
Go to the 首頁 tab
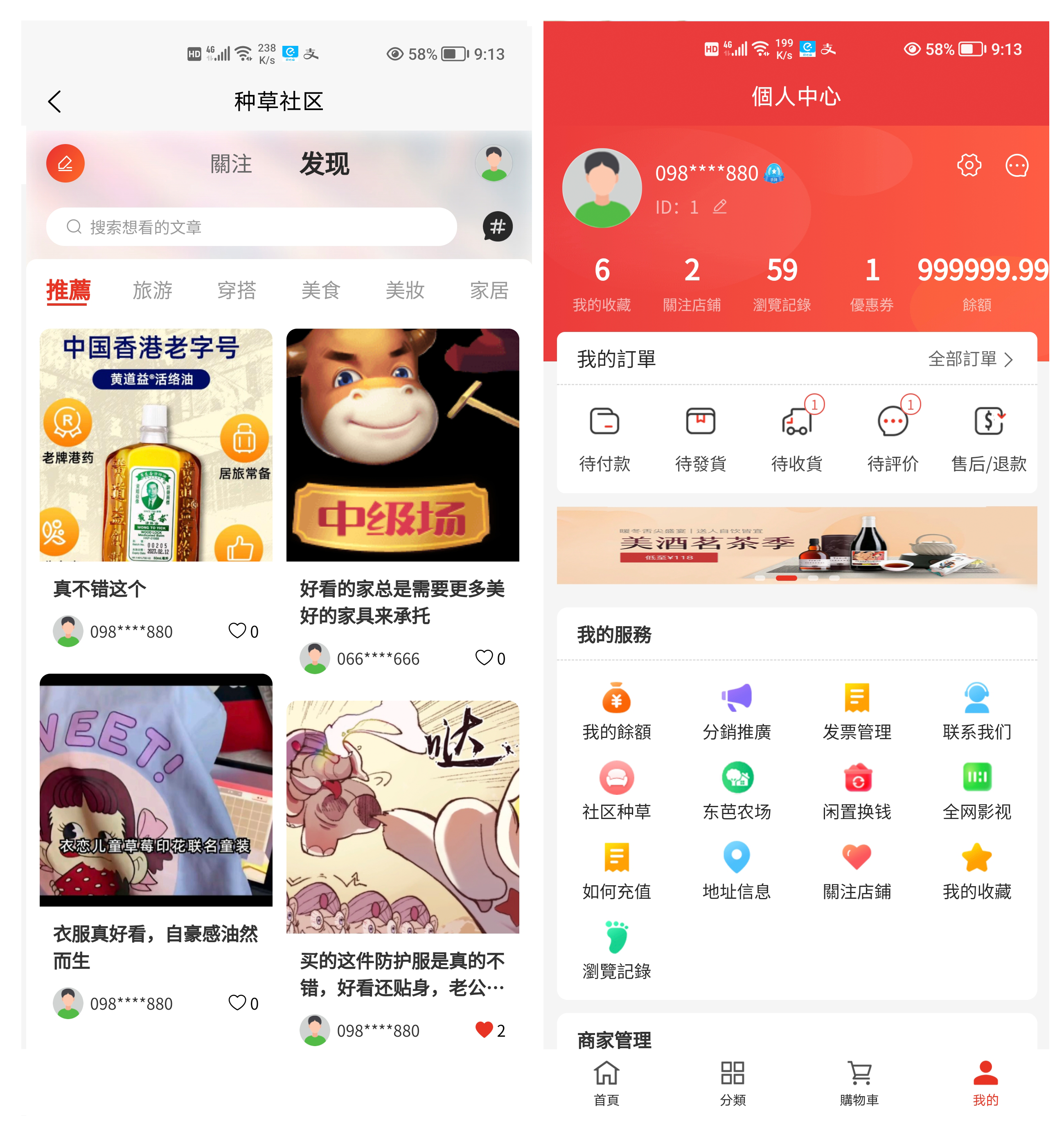606,1083
